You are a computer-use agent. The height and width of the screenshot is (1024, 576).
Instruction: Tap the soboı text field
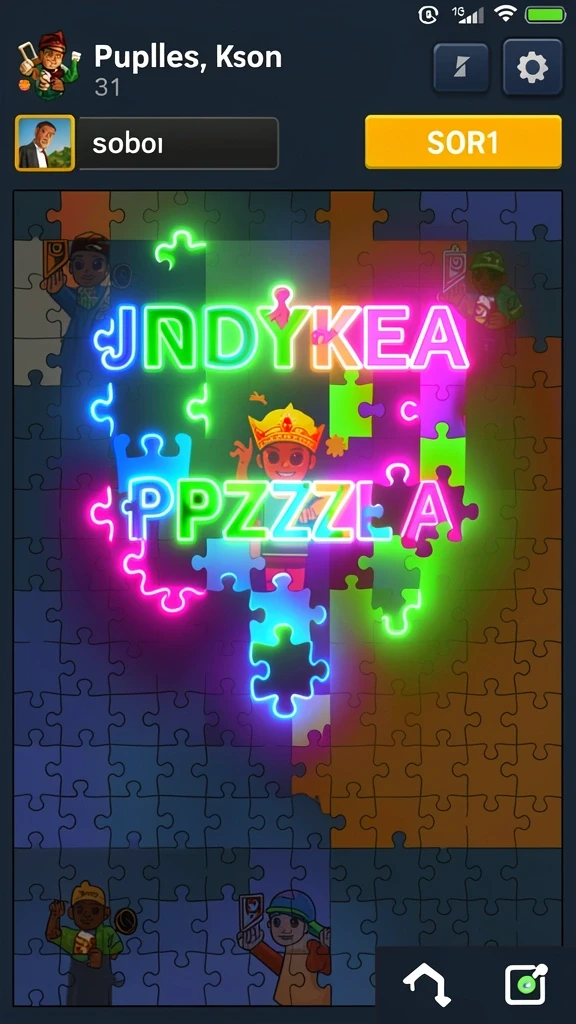[x=179, y=144]
